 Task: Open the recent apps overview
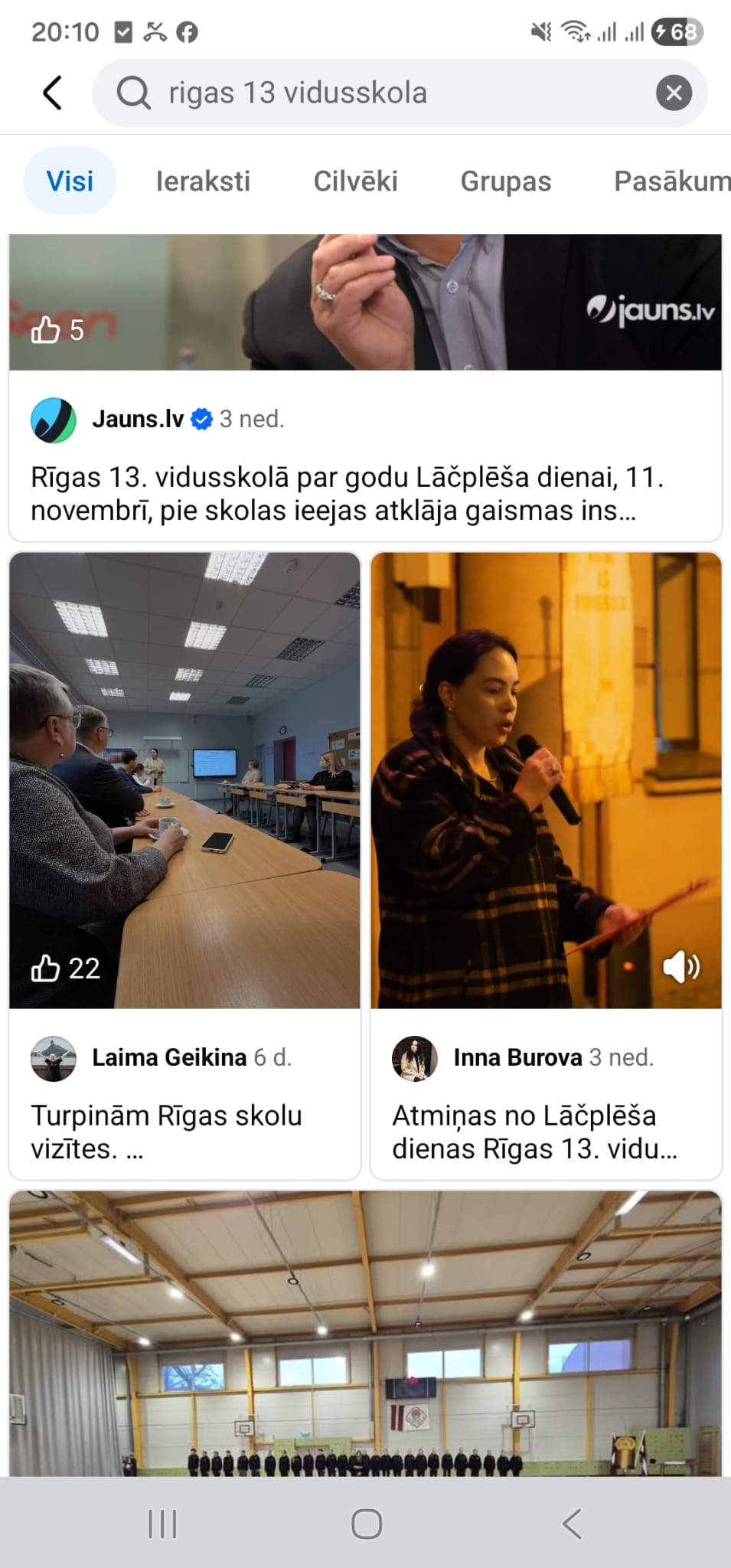click(162, 1524)
